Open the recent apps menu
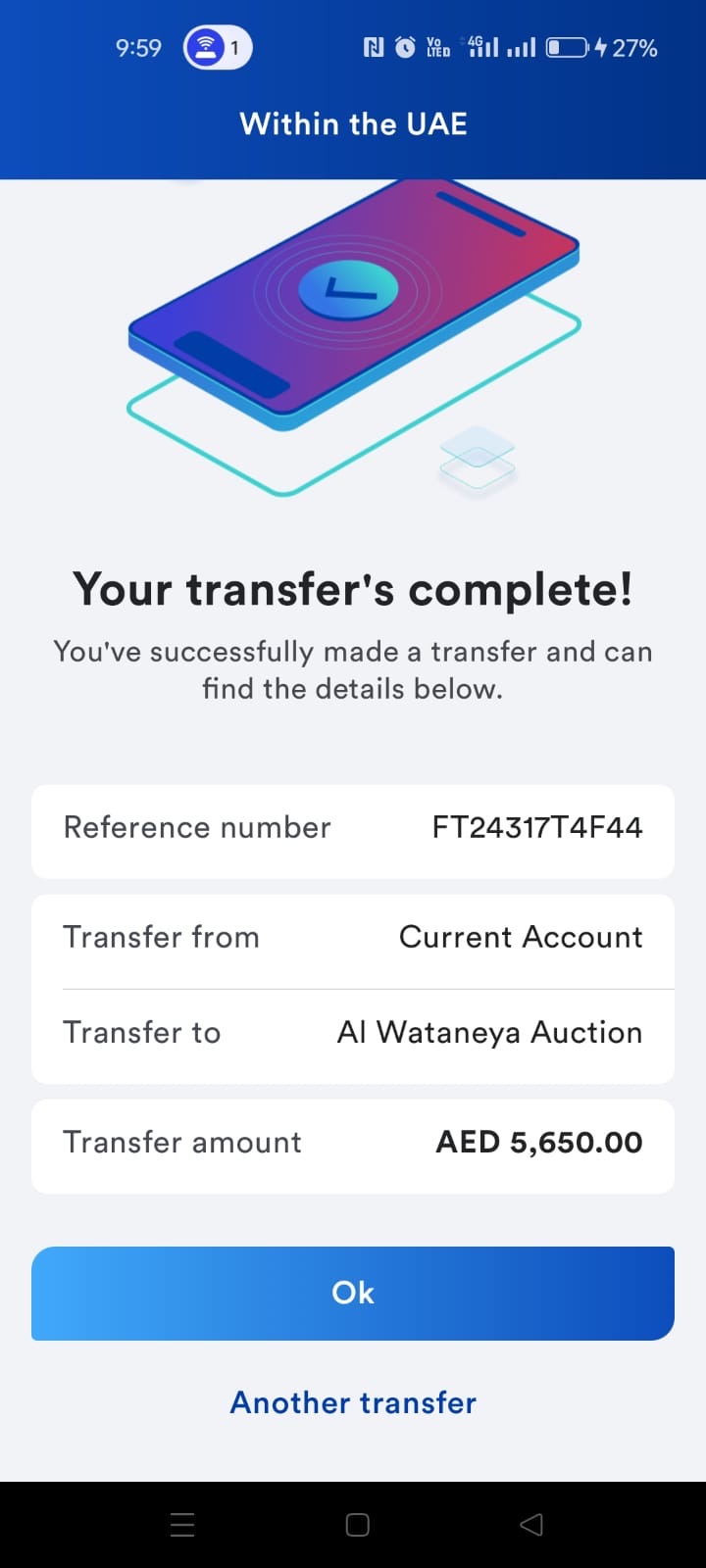706x1568 pixels. [182, 1524]
